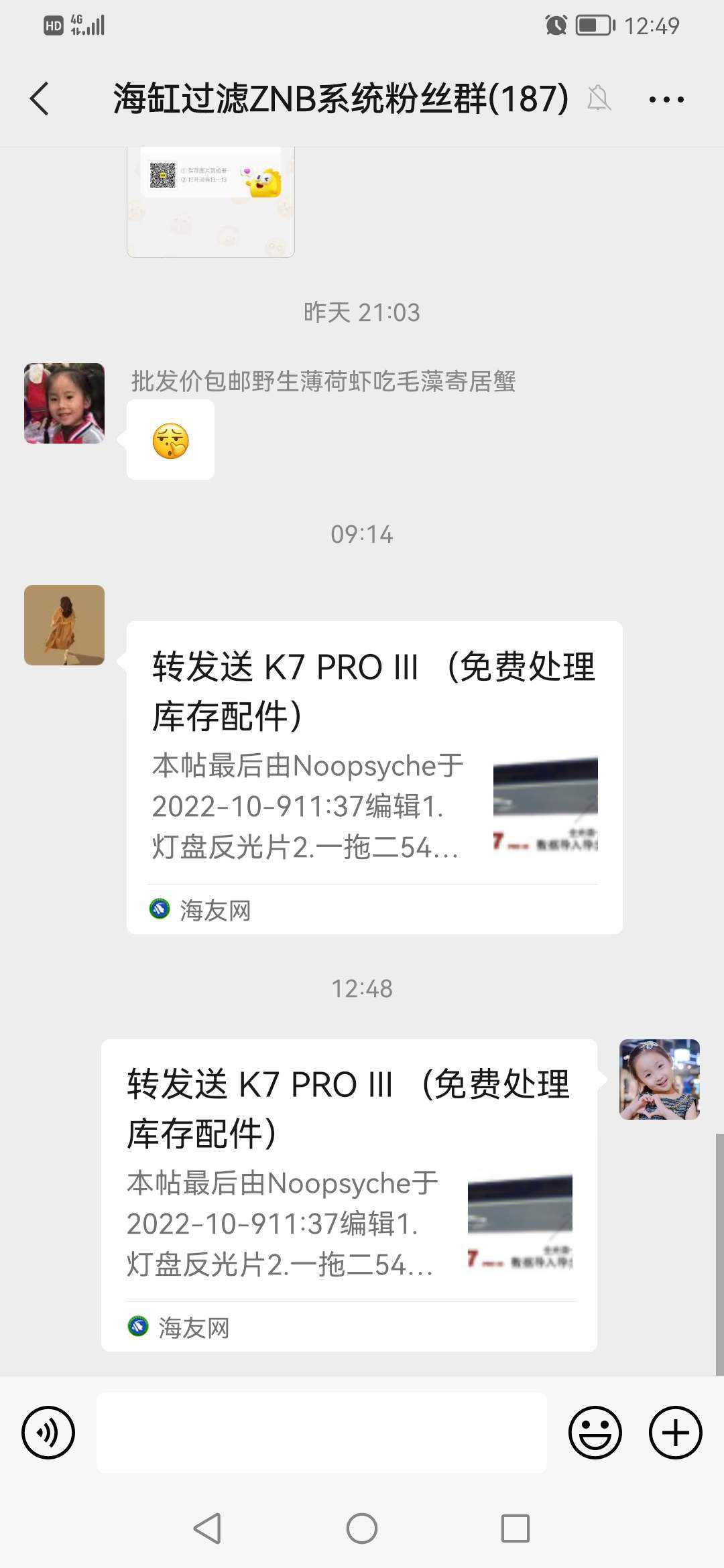
Task: Go back from the group chat
Action: point(40,99)
